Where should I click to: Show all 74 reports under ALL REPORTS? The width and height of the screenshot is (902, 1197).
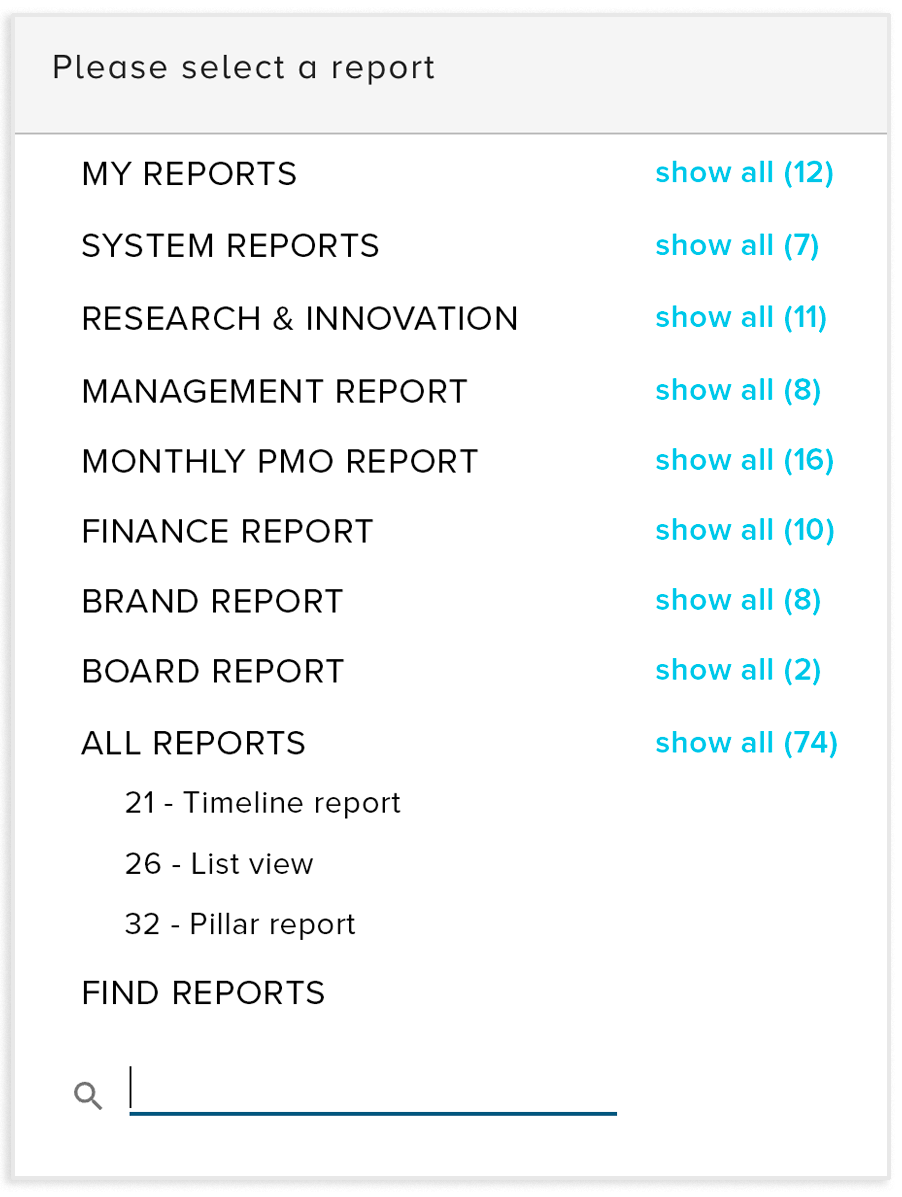(746, 743)
